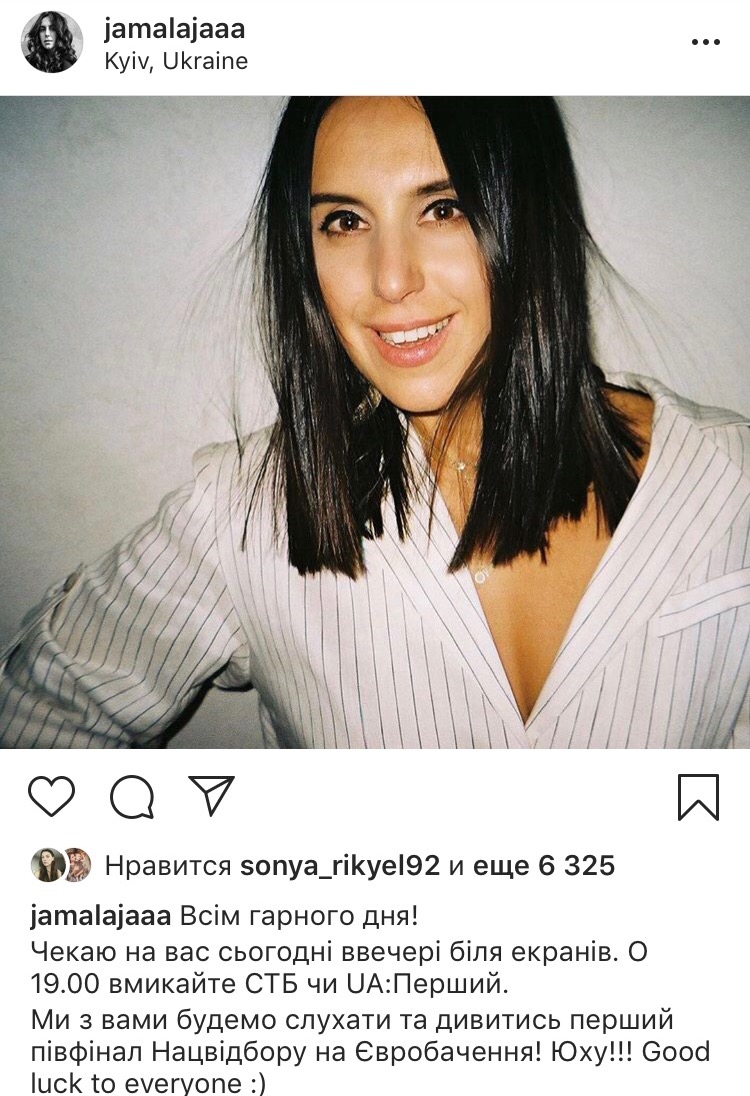Save the post with the bookmark icon
750x1096 pixels.
(x=697, y=797)
